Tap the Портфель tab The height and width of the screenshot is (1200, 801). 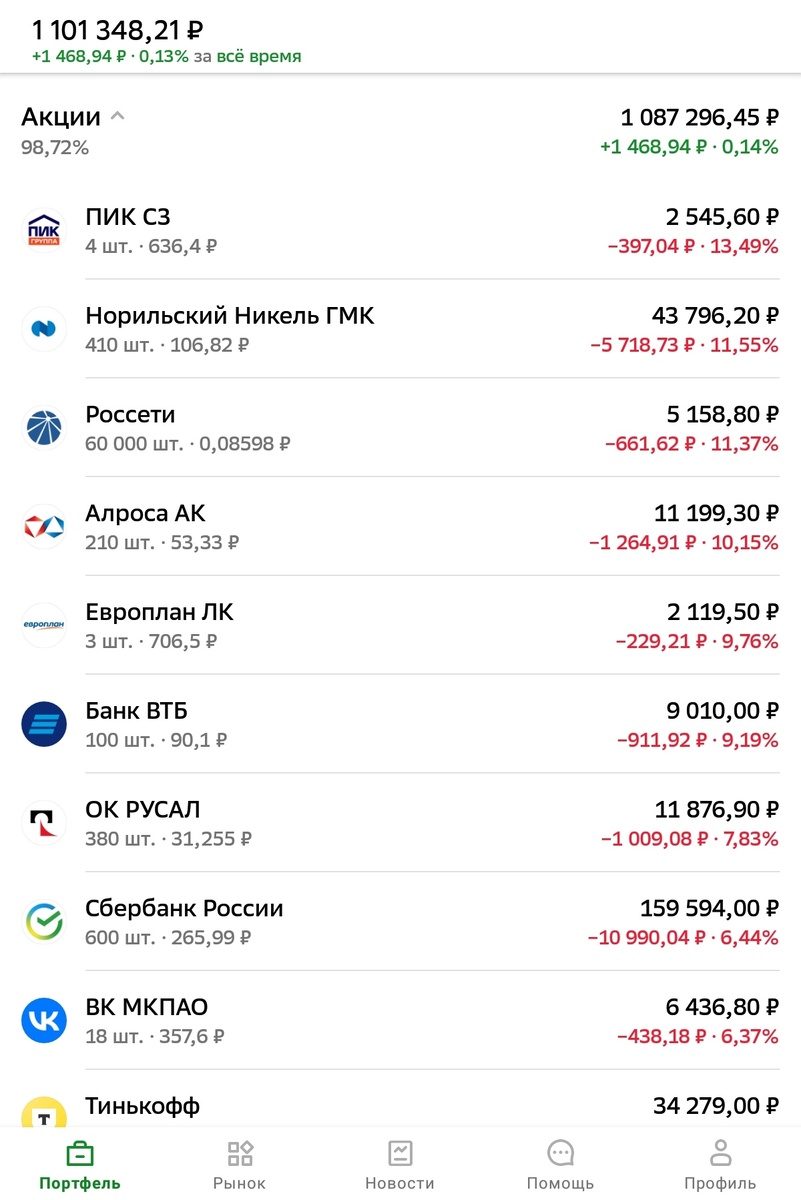(80, 1166)
